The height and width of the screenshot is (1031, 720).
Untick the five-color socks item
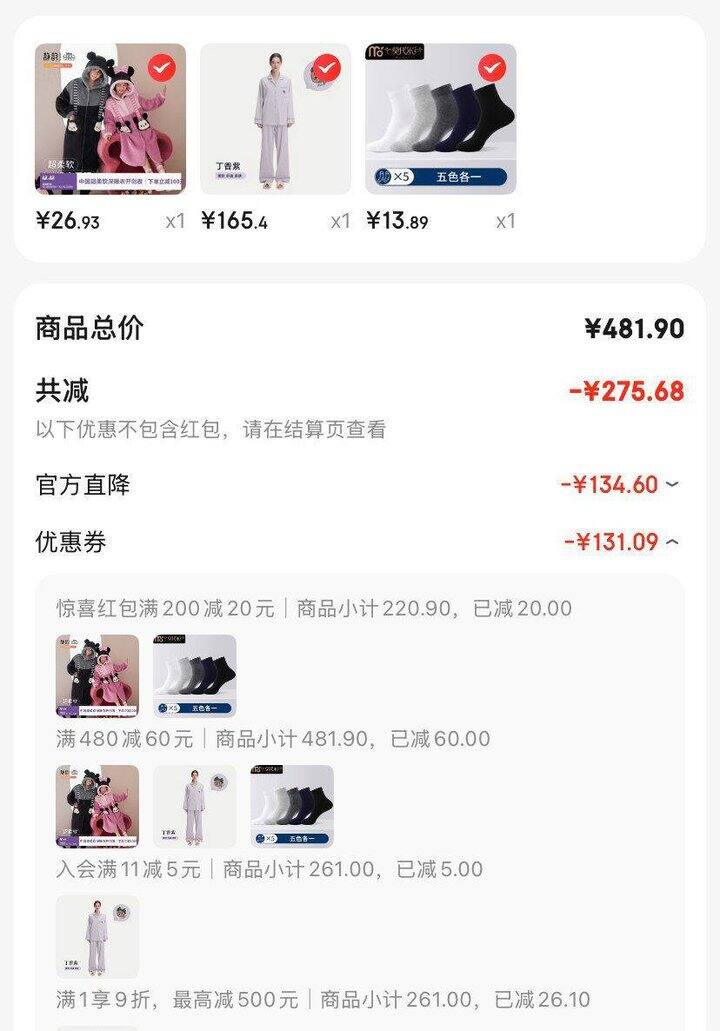click(492, 68)
